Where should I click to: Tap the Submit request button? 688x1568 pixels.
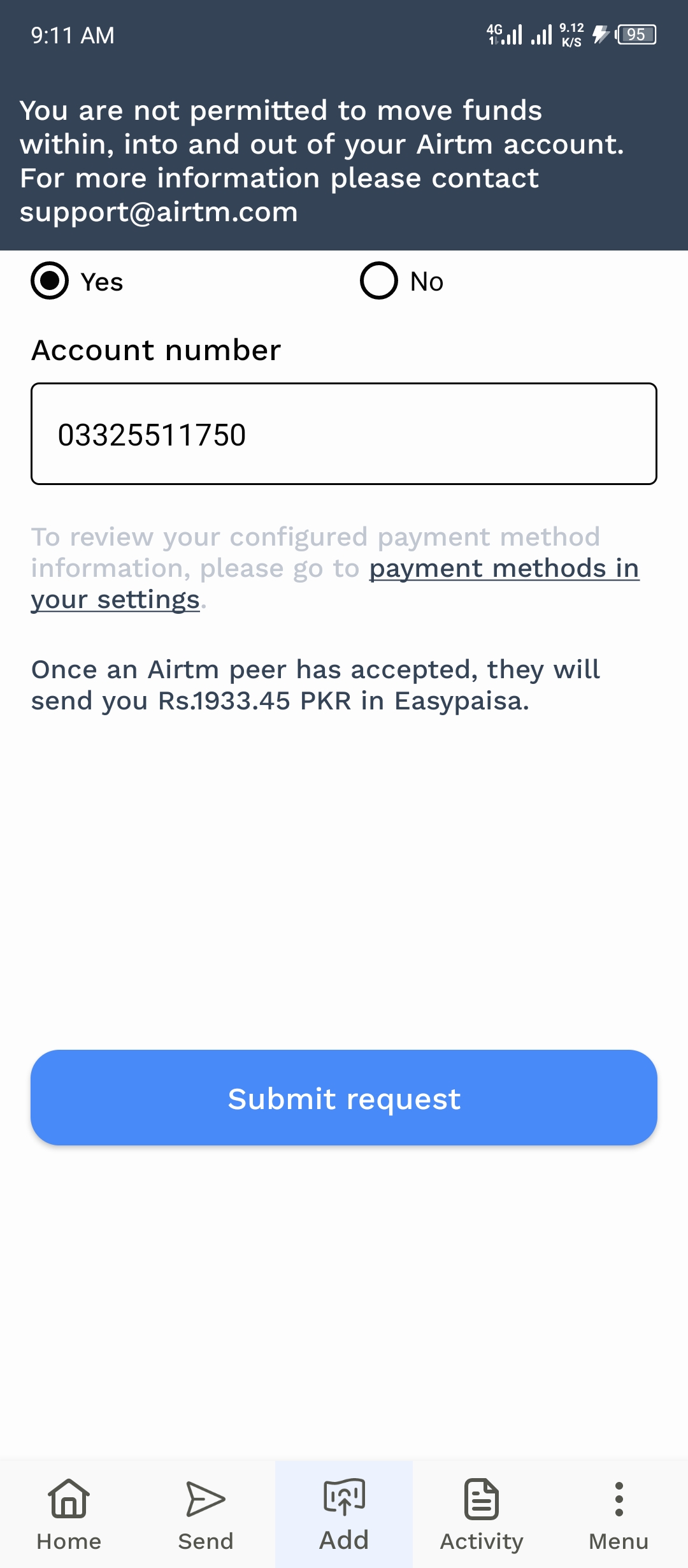344,1098
